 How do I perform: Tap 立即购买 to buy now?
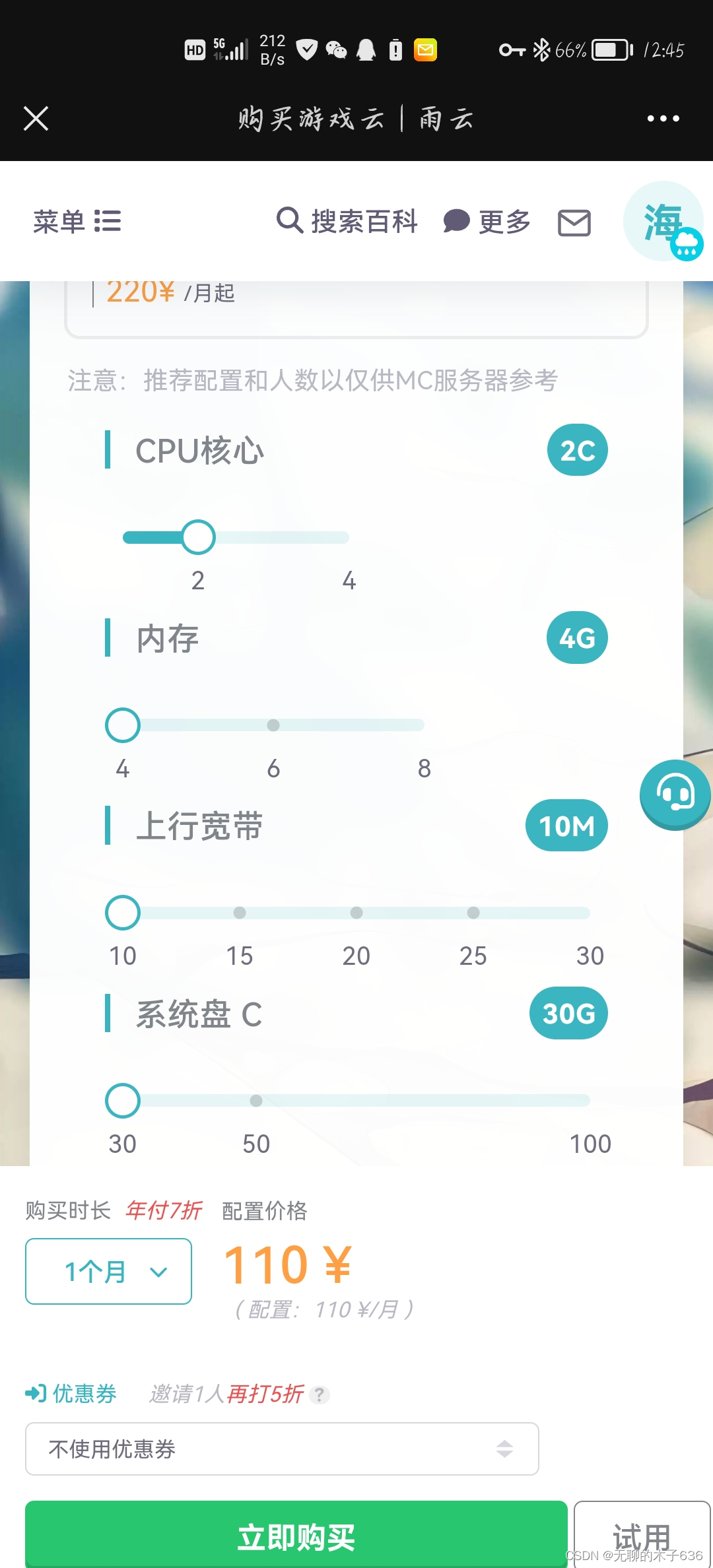pos(296,1536)
